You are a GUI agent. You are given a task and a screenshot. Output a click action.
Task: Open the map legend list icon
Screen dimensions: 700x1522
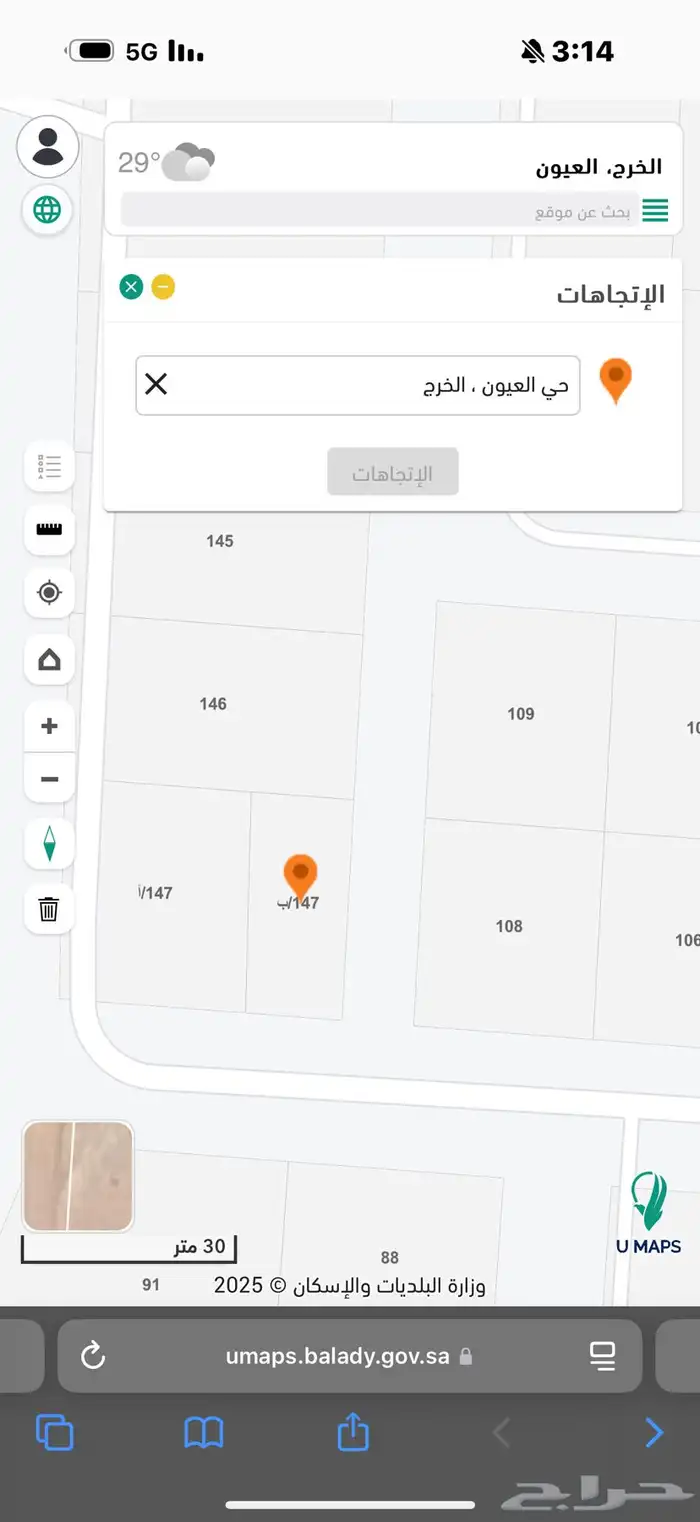49,466
